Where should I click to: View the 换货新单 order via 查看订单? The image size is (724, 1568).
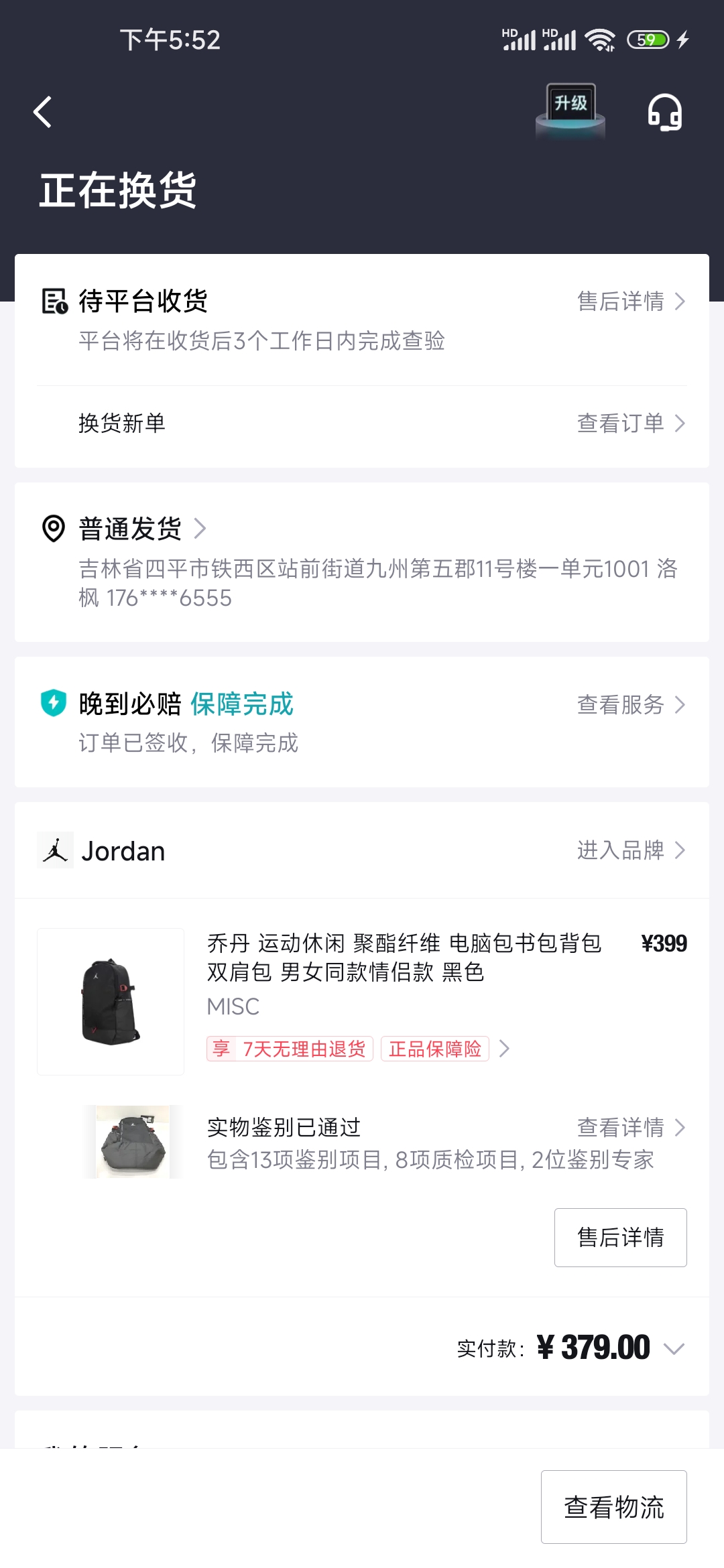tap(631, 423)
